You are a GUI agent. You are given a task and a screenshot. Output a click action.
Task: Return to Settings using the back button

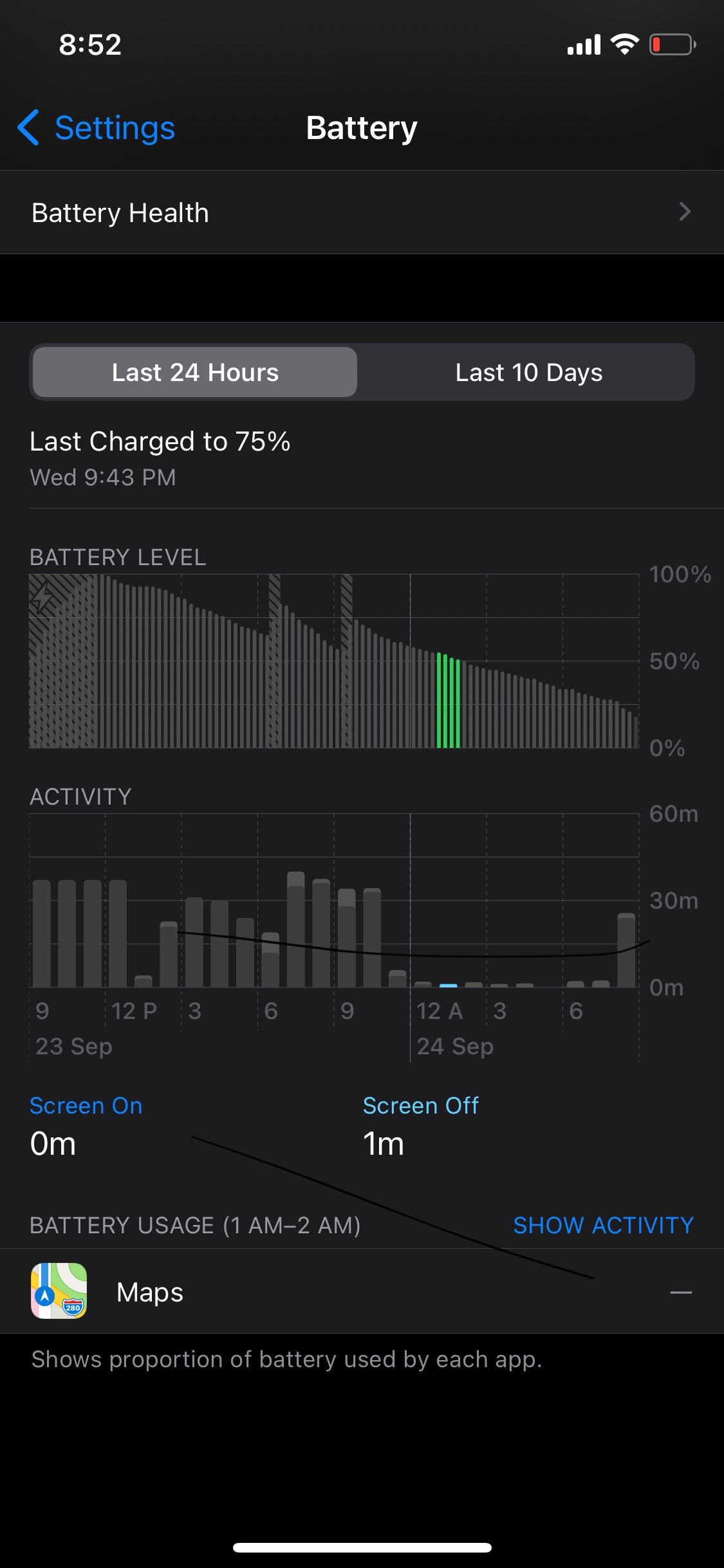click(x=97, y=128)
